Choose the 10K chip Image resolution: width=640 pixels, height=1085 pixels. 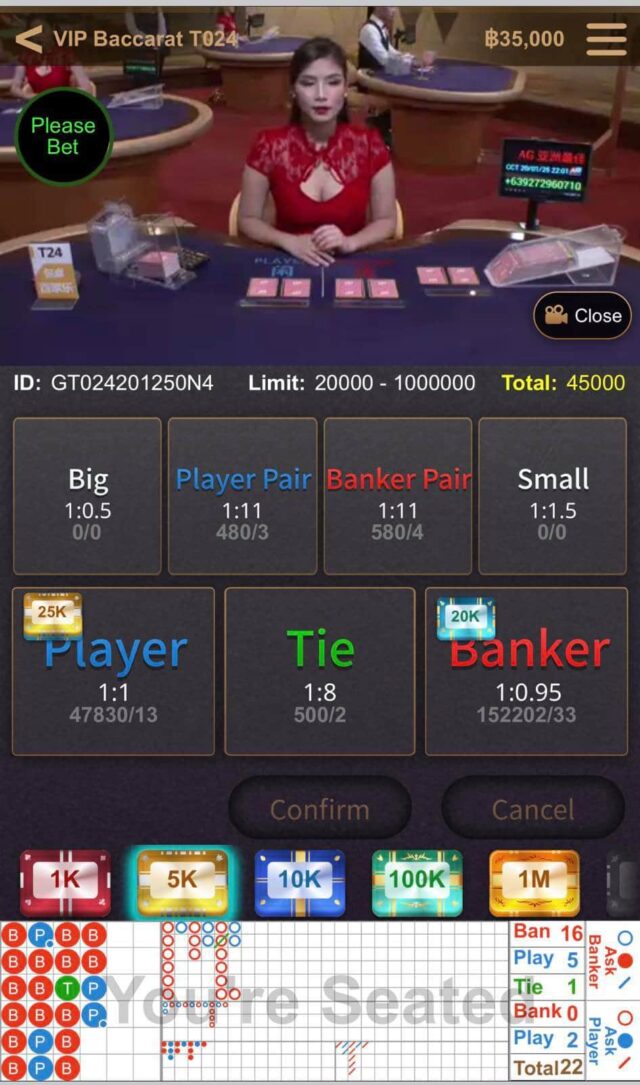click(300, 881)
